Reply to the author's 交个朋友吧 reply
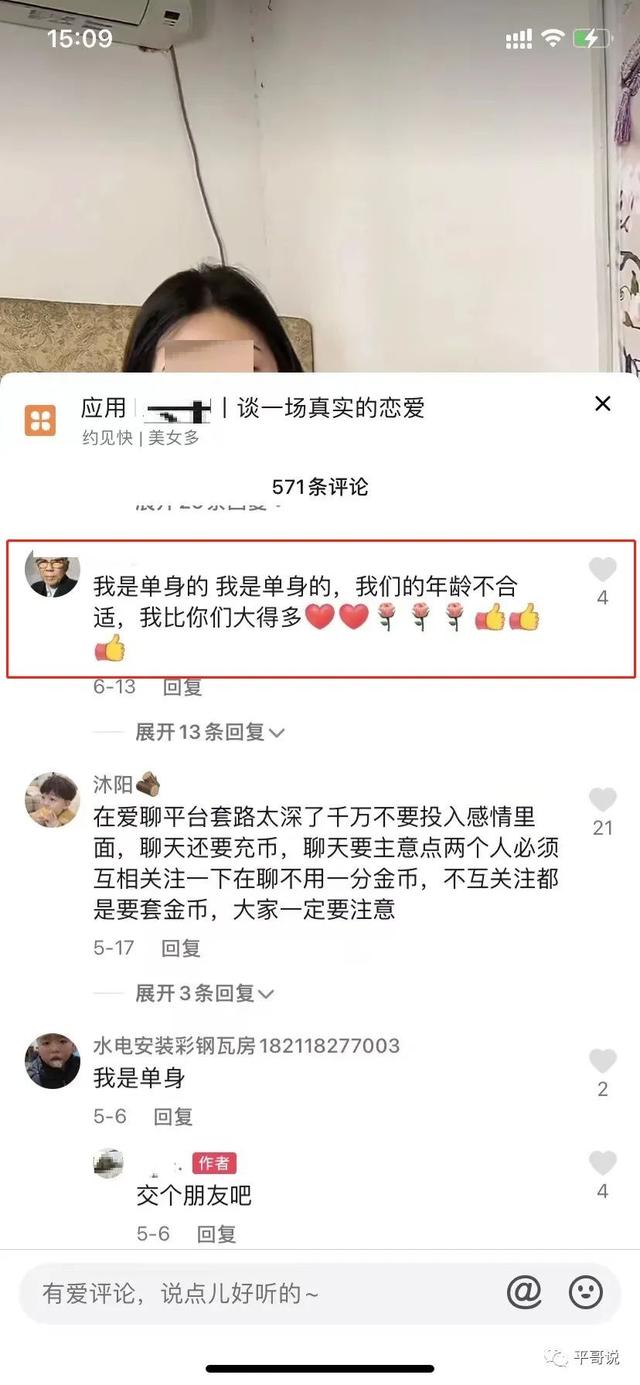This screenshot has width=640, height=1385. click(216, 1234)
